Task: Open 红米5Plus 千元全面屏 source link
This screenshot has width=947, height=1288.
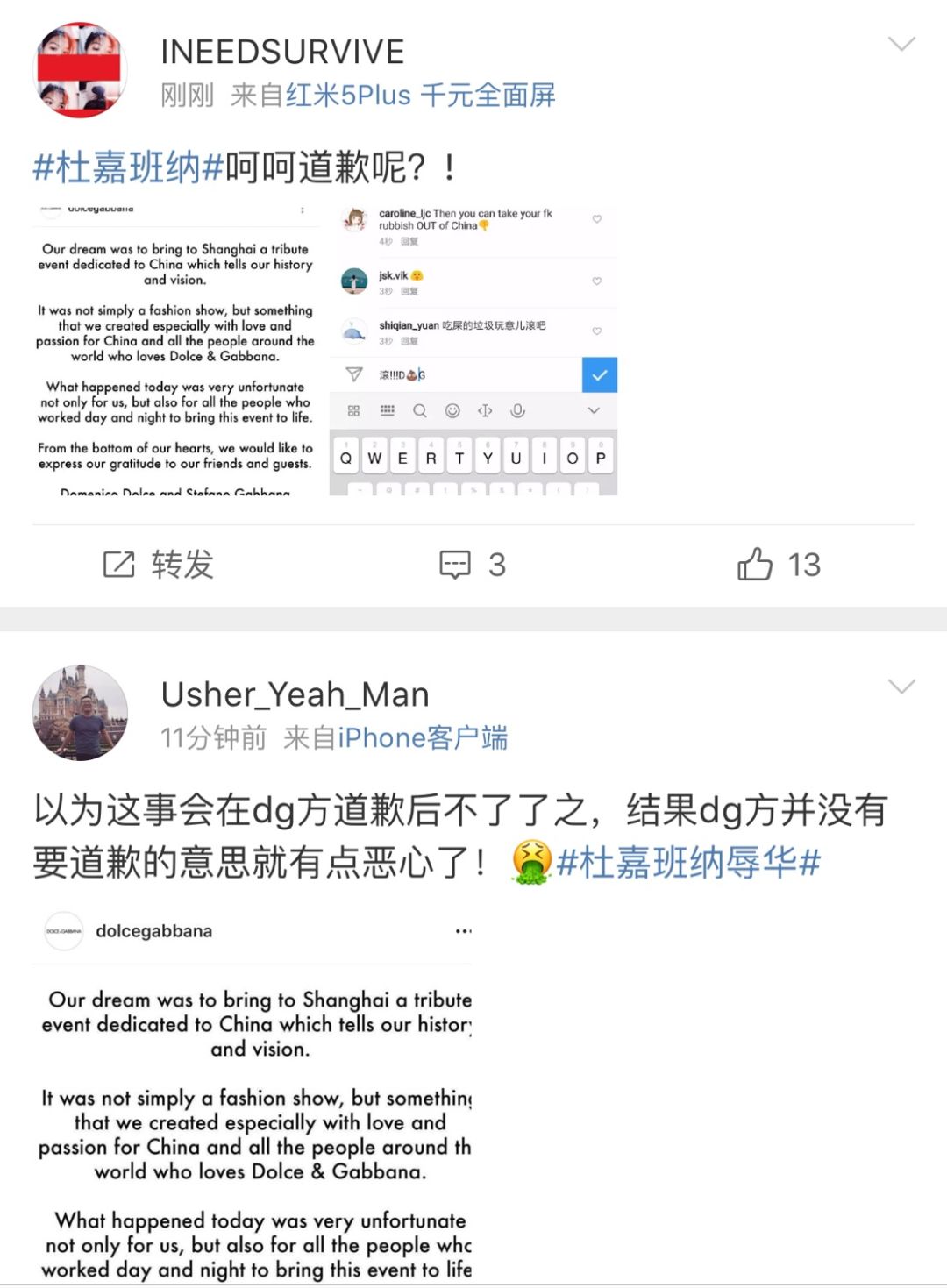Action: [420, 95]
